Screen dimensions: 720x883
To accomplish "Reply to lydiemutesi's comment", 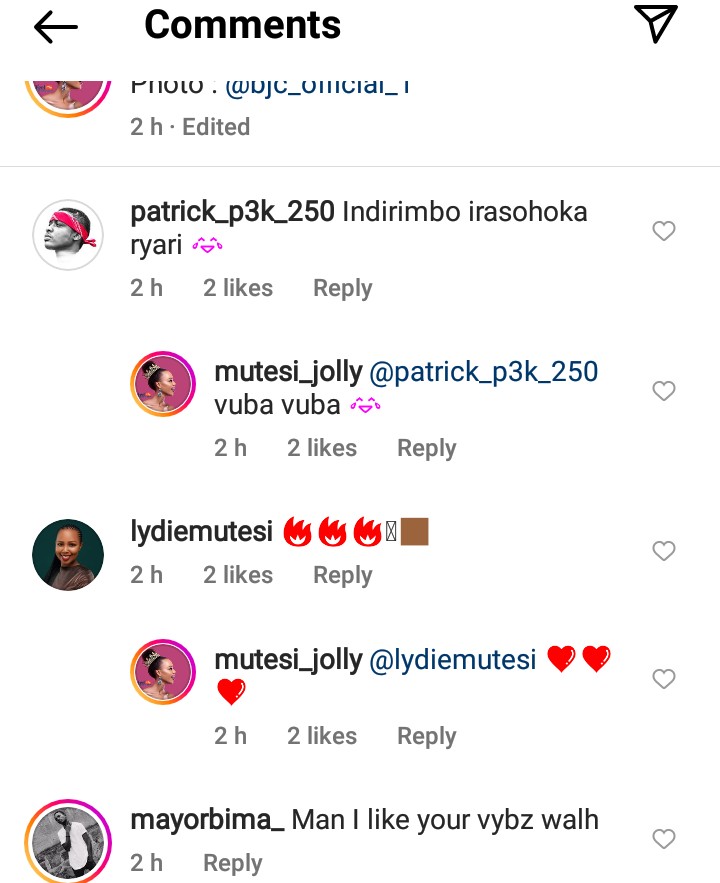I will pos(342,575).
